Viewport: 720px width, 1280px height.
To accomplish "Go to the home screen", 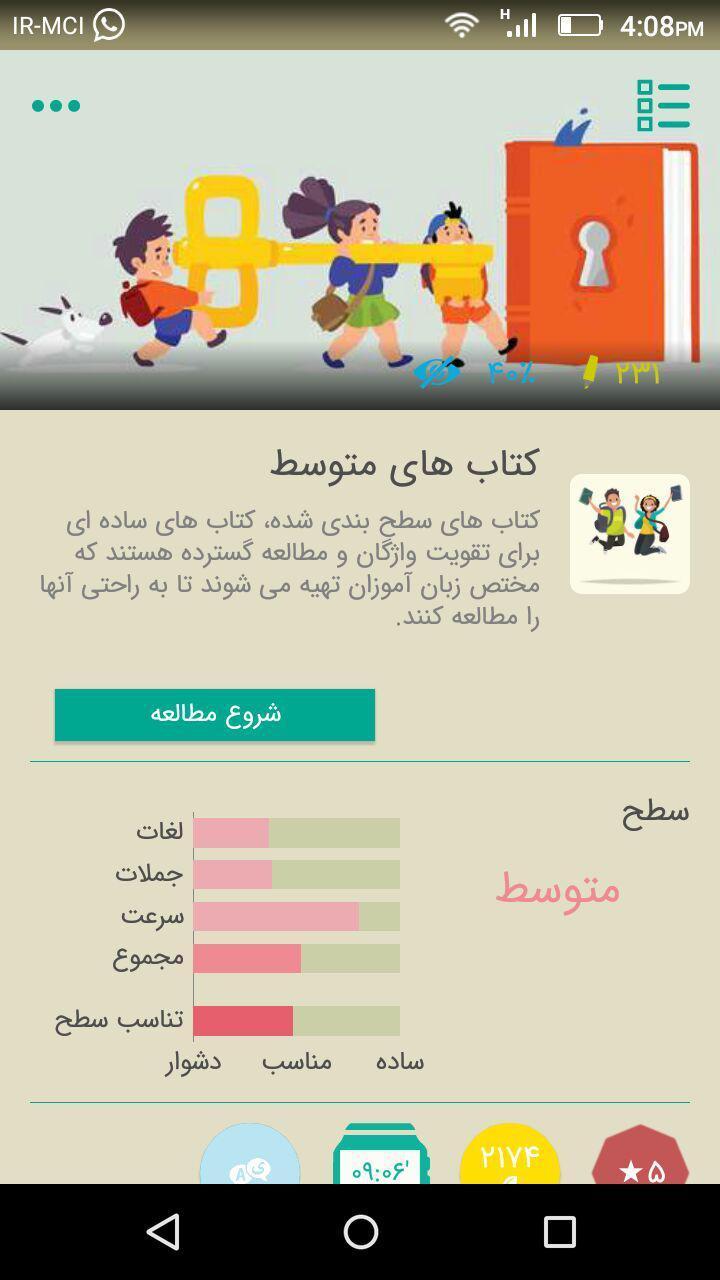I will point(360,1232).
